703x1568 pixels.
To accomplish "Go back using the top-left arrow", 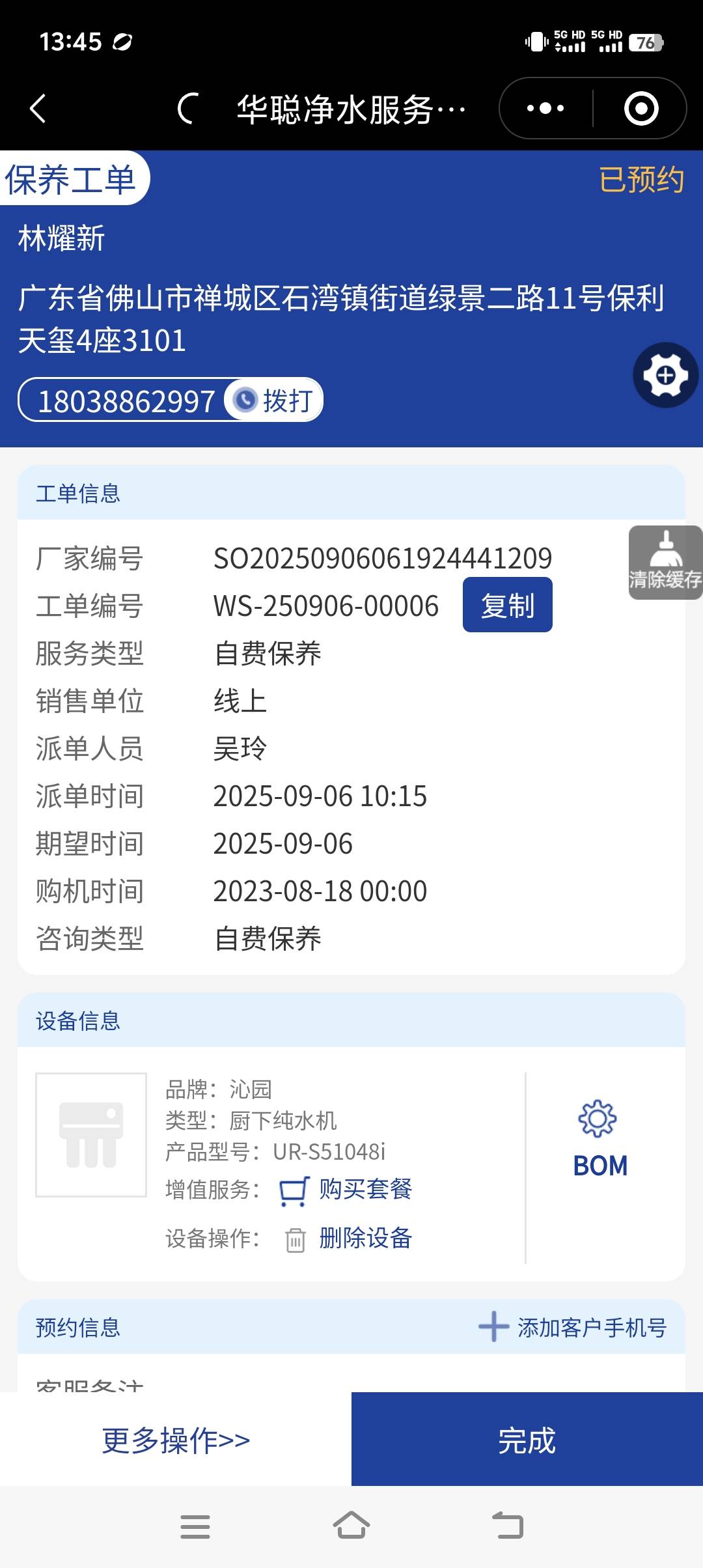I will coord(38,108).
